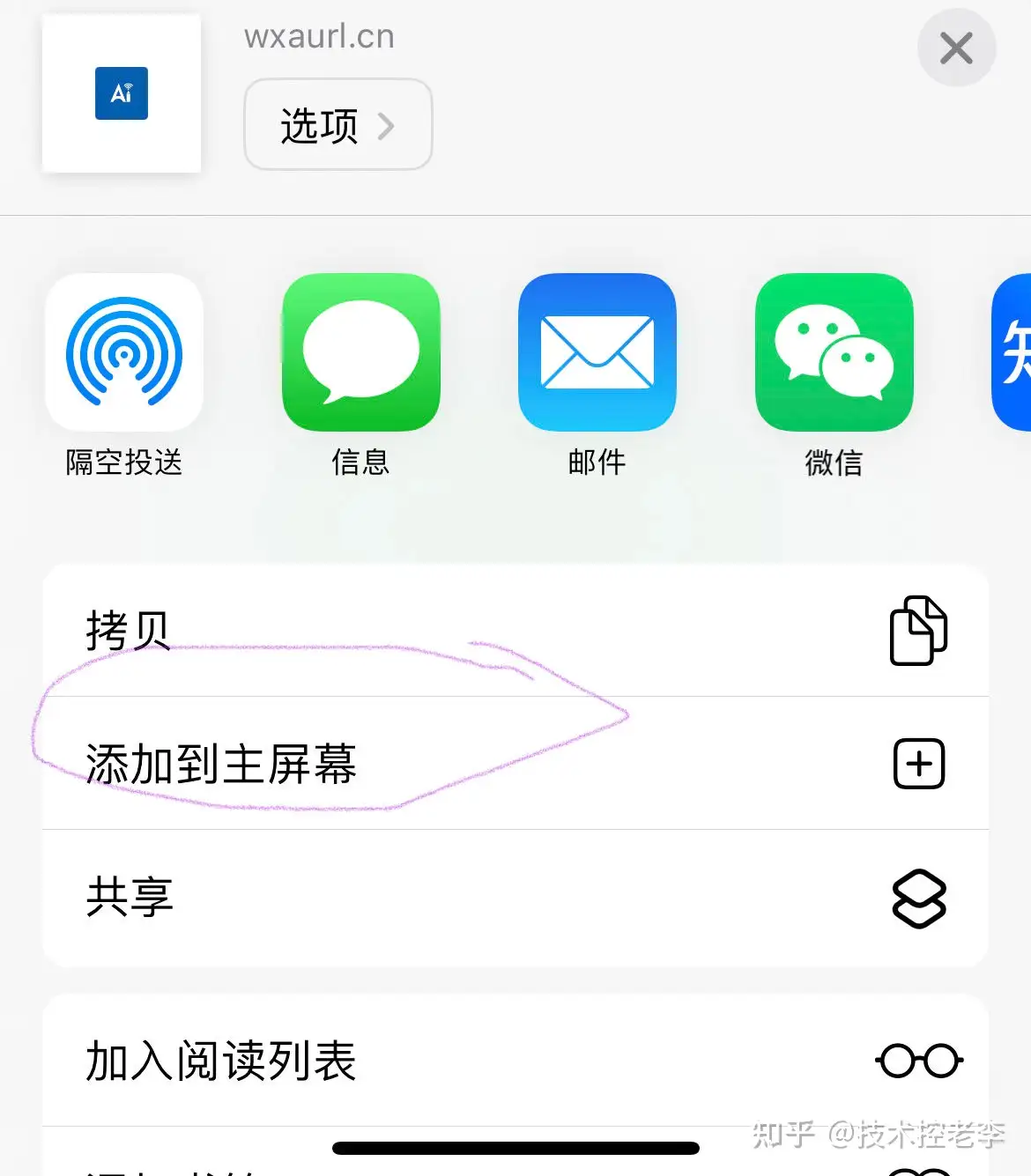
Task: Select 拷贝 to copy the link
Action: (515, 631)
